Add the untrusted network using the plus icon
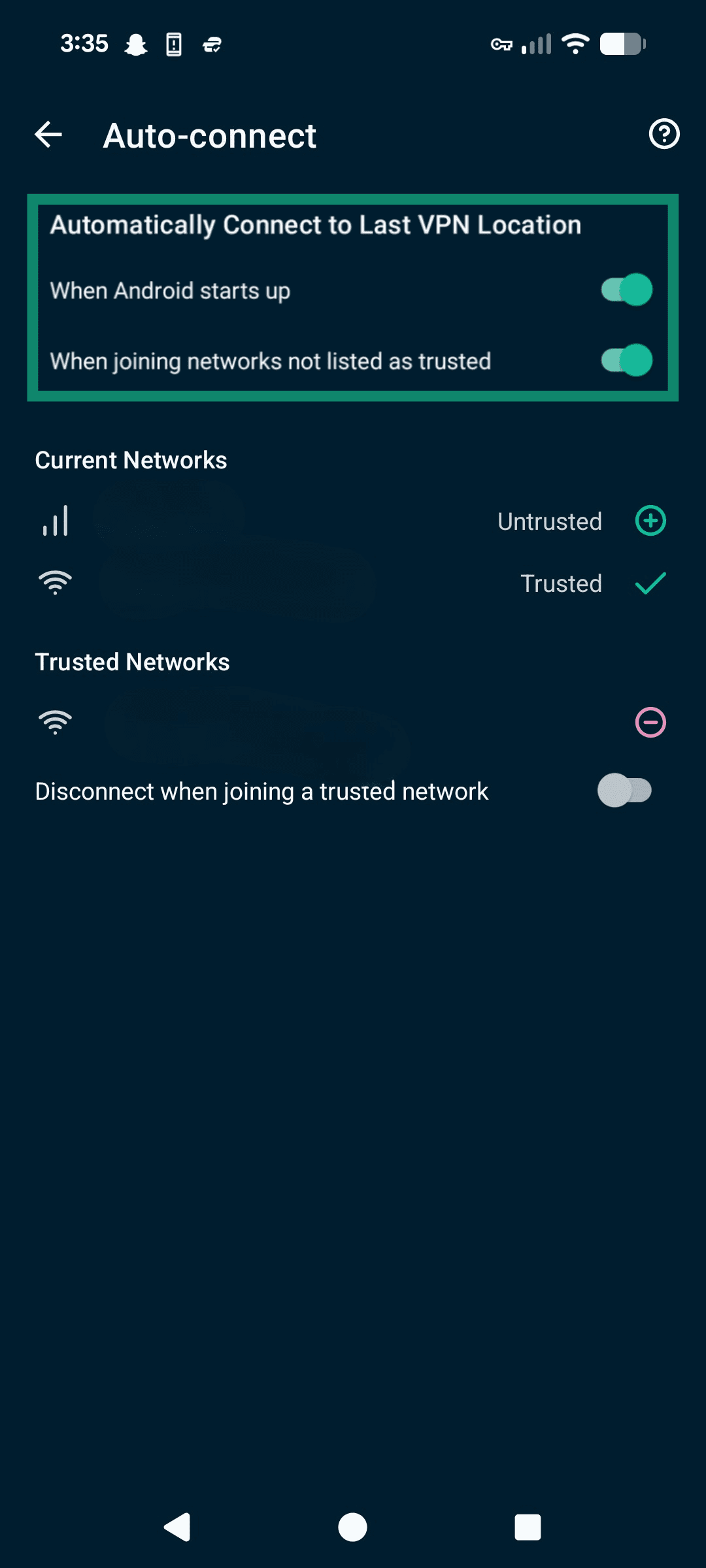This screenshot has height=1568, width=706. [x=651, y=521]
